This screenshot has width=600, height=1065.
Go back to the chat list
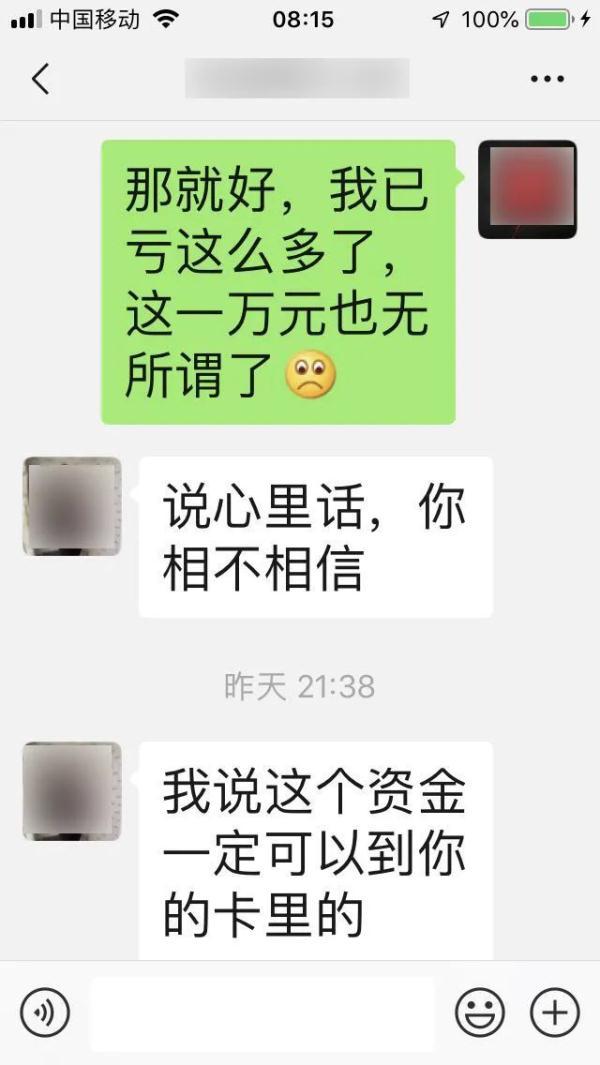tap(40, 79)
